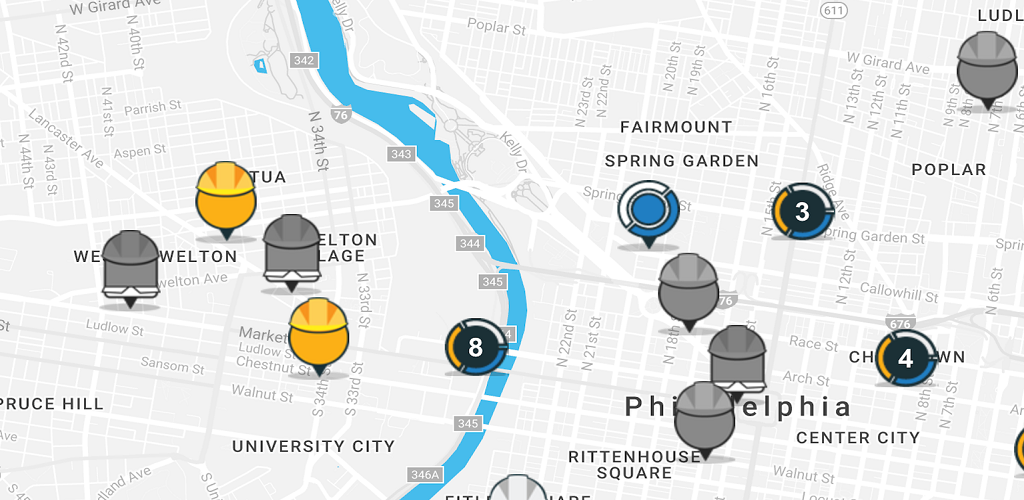Select the orange hard hat pin on Market St

[319, 336]
